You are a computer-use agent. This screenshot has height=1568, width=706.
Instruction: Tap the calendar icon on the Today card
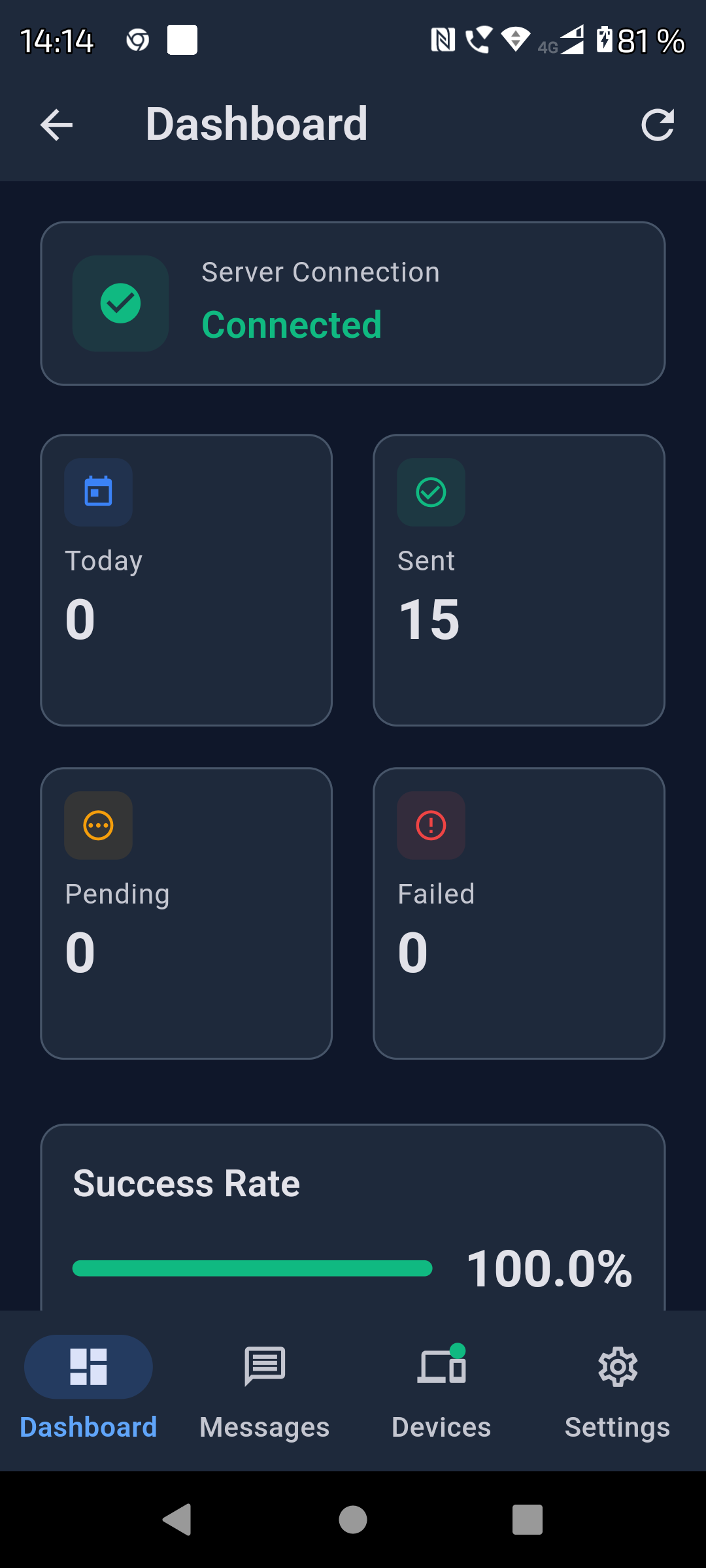pos(98,493)
